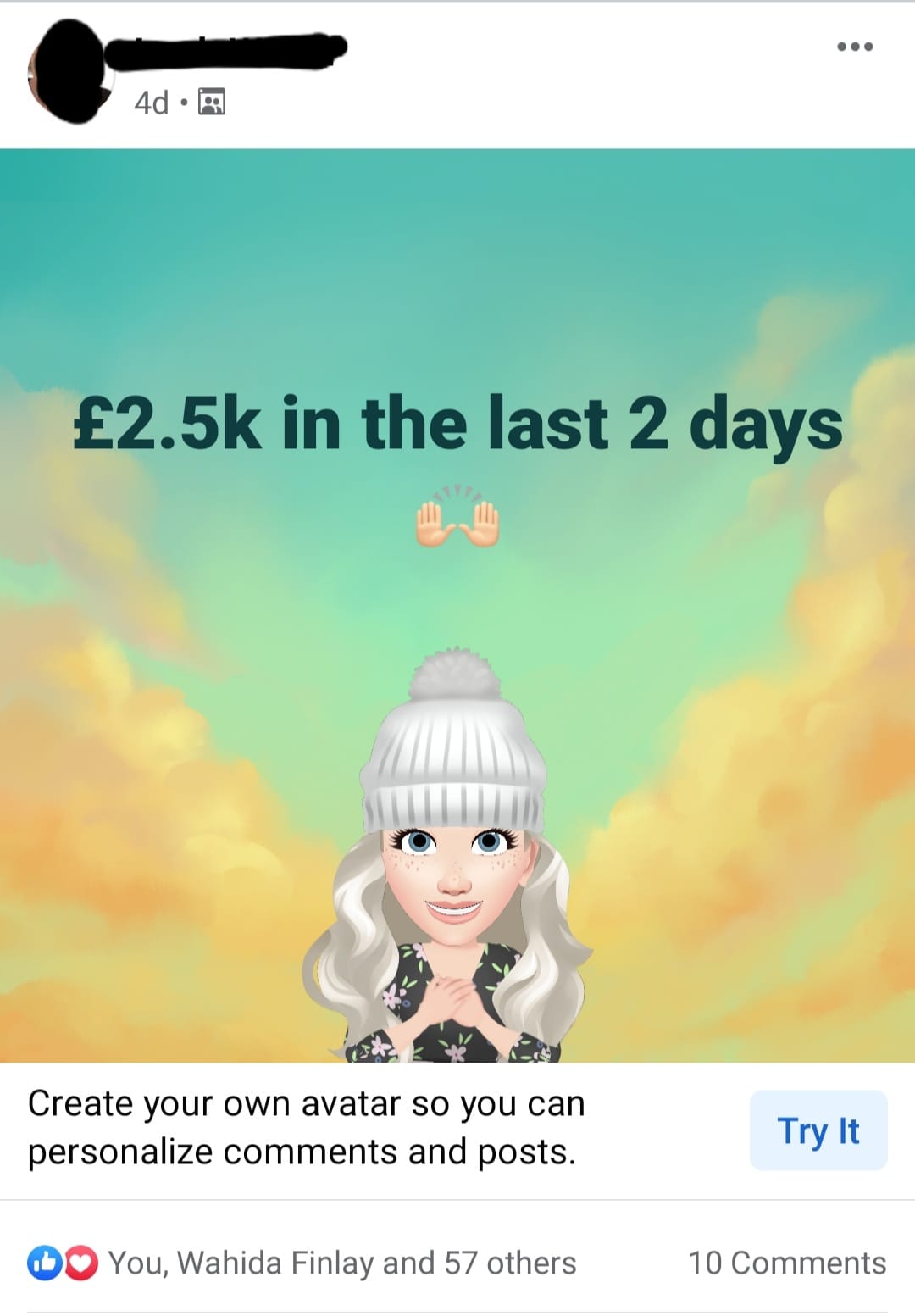The image size is (915, 1316).
Task: Open the £2.5k avatar post image
Action: 457,605
